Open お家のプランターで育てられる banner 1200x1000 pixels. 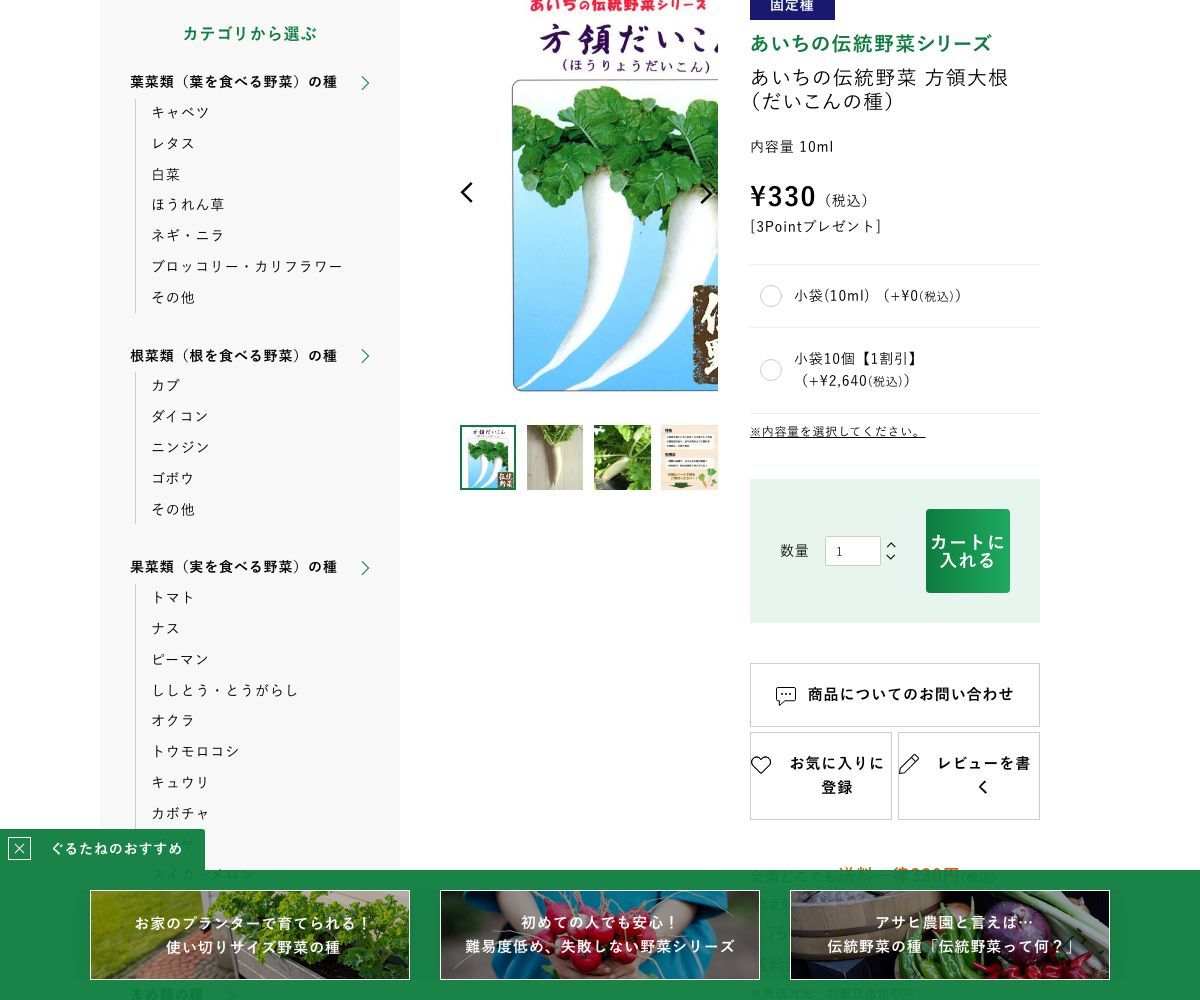click(250, 935)
